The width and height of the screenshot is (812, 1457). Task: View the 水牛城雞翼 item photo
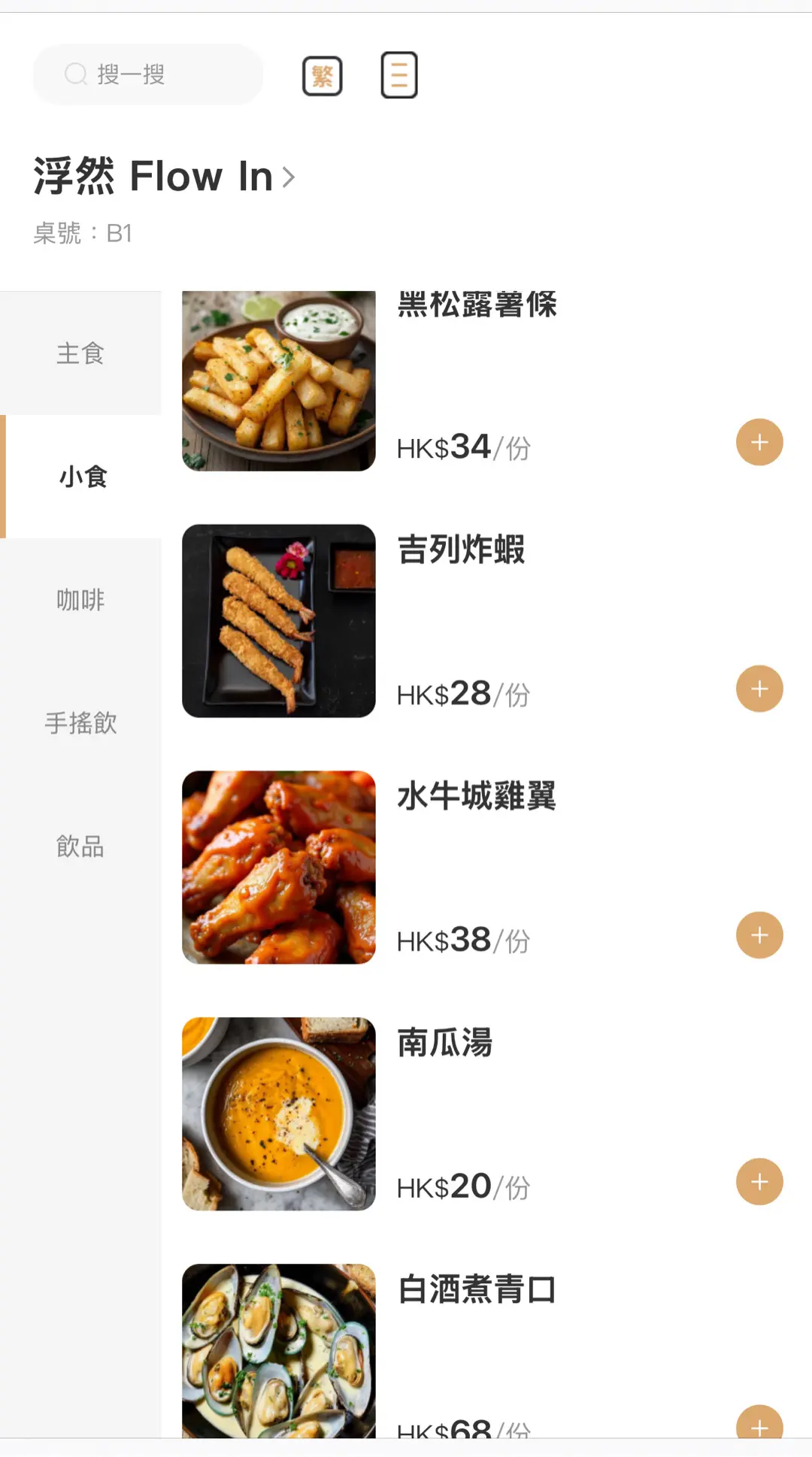(x=279, y=868)
